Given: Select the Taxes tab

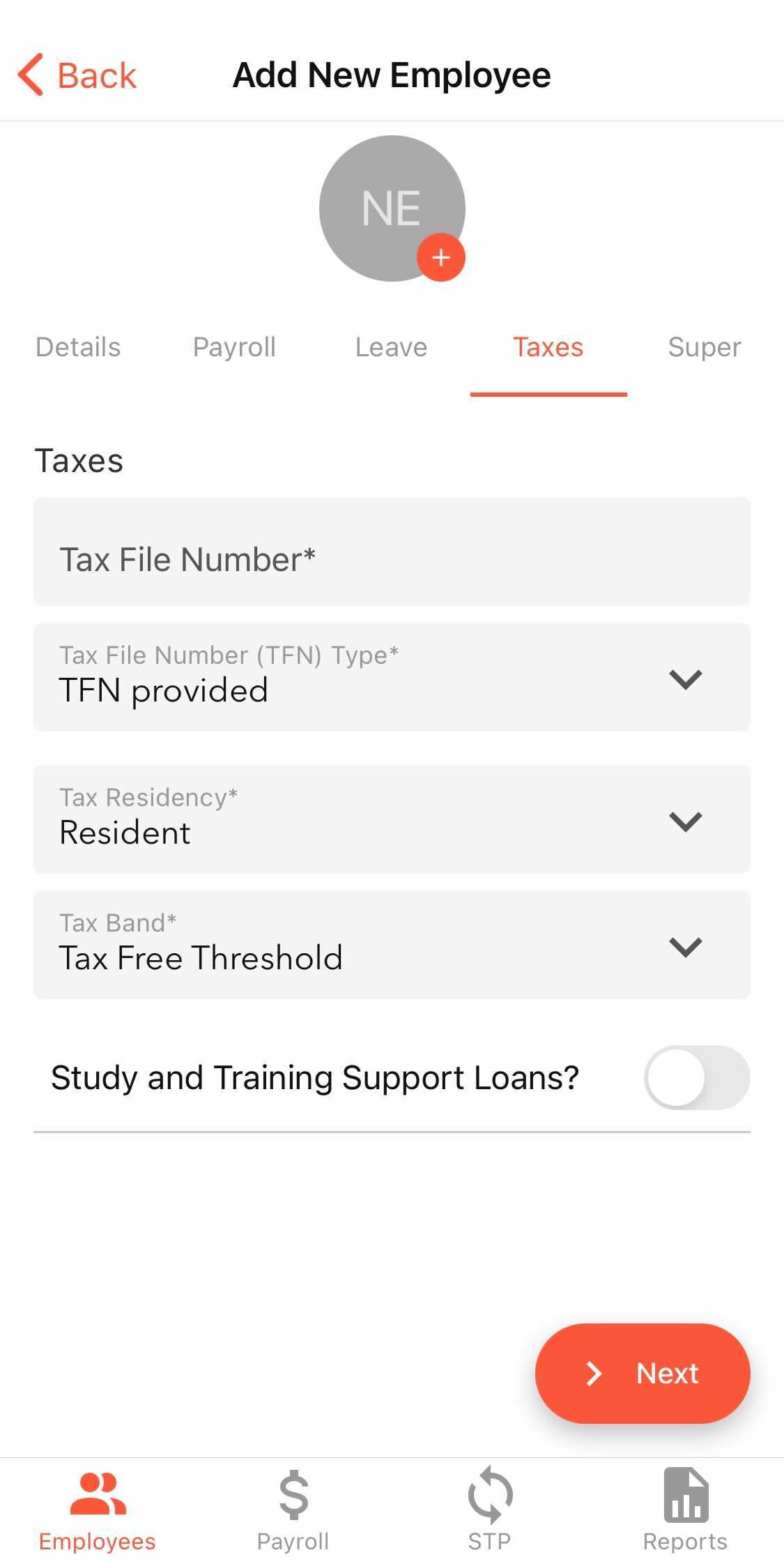Looking at the screenshot, I should tap(548, 347).
